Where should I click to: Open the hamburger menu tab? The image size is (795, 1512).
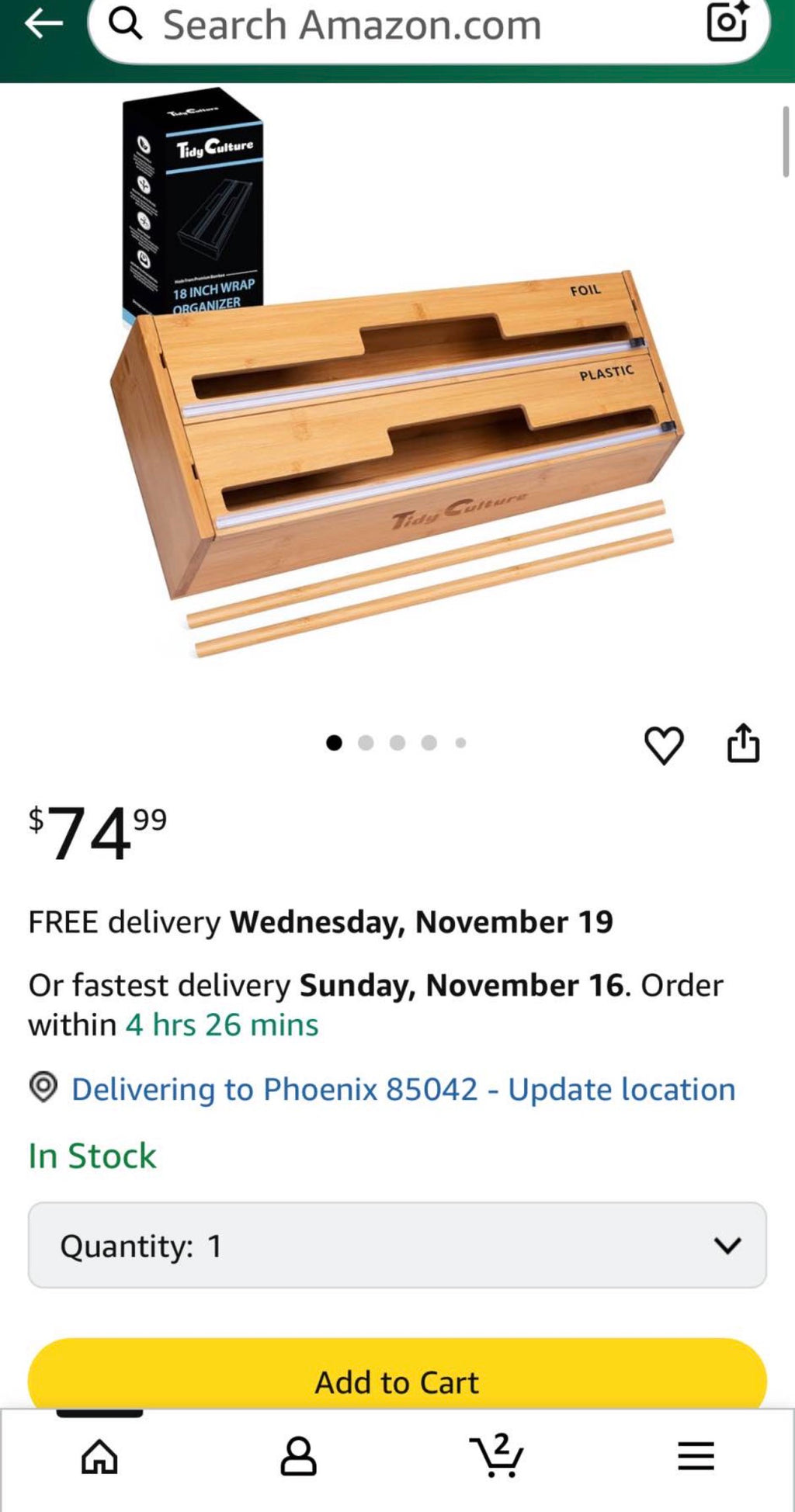tap(696, 1456)
